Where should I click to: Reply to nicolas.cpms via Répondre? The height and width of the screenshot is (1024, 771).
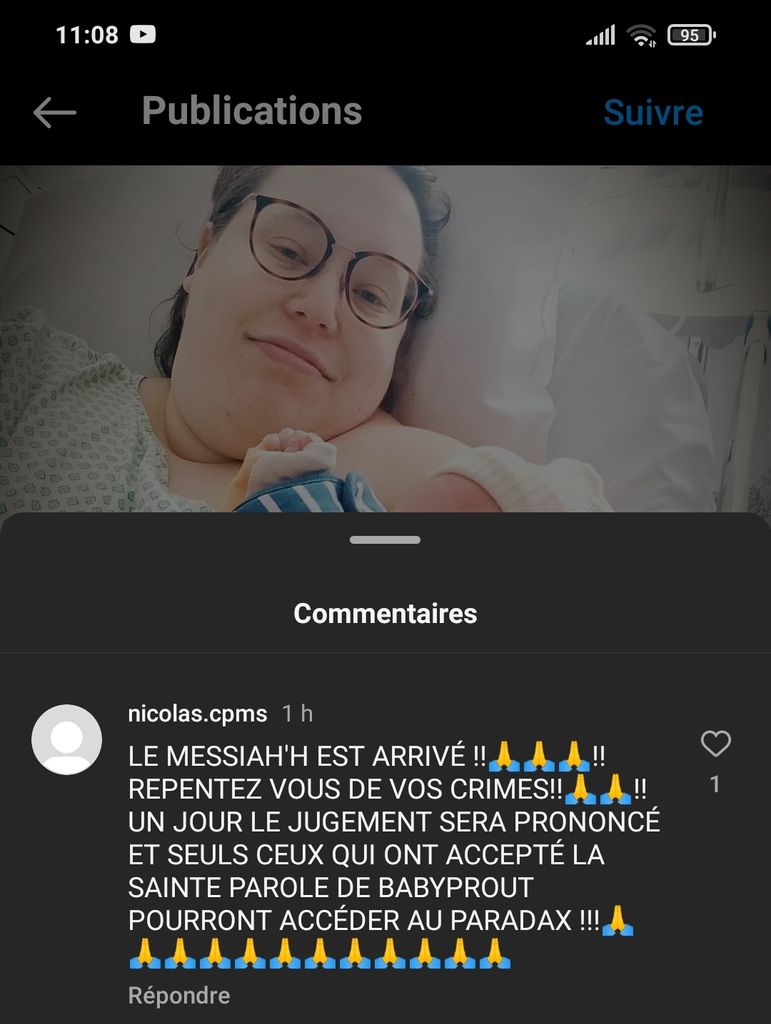(179, 995)
